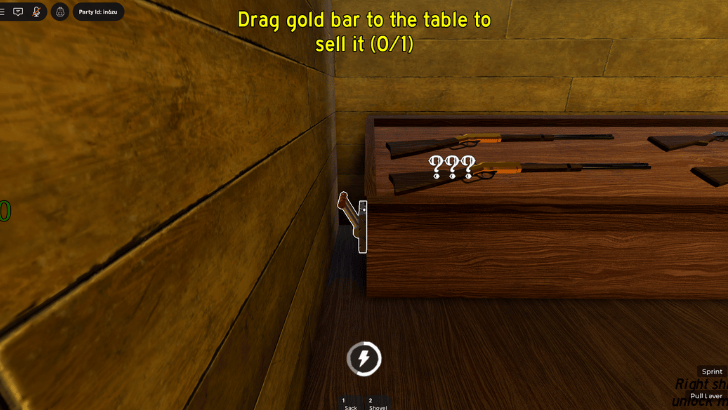Toggle the muted microphone icon
The height and width of the screenshot is (410, 728).
coord(37,11)
